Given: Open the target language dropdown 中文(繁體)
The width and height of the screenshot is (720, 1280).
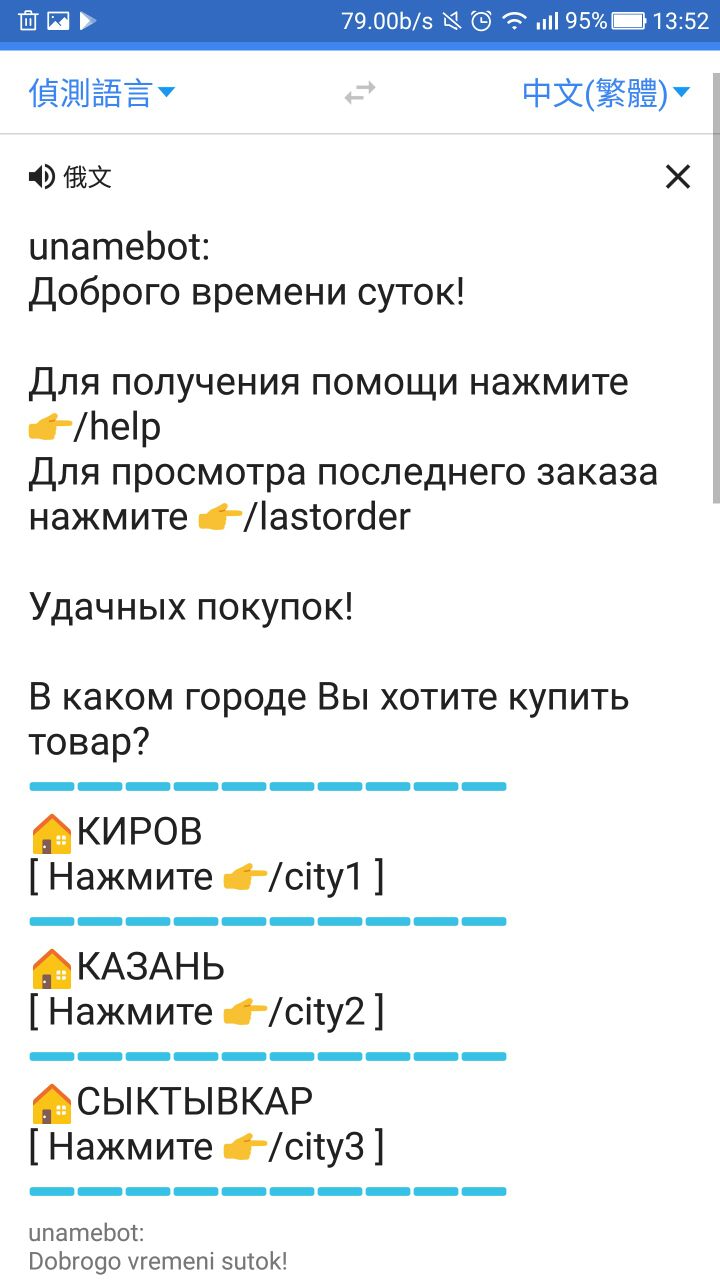Looking at the screenshot, I should point(605,93).
